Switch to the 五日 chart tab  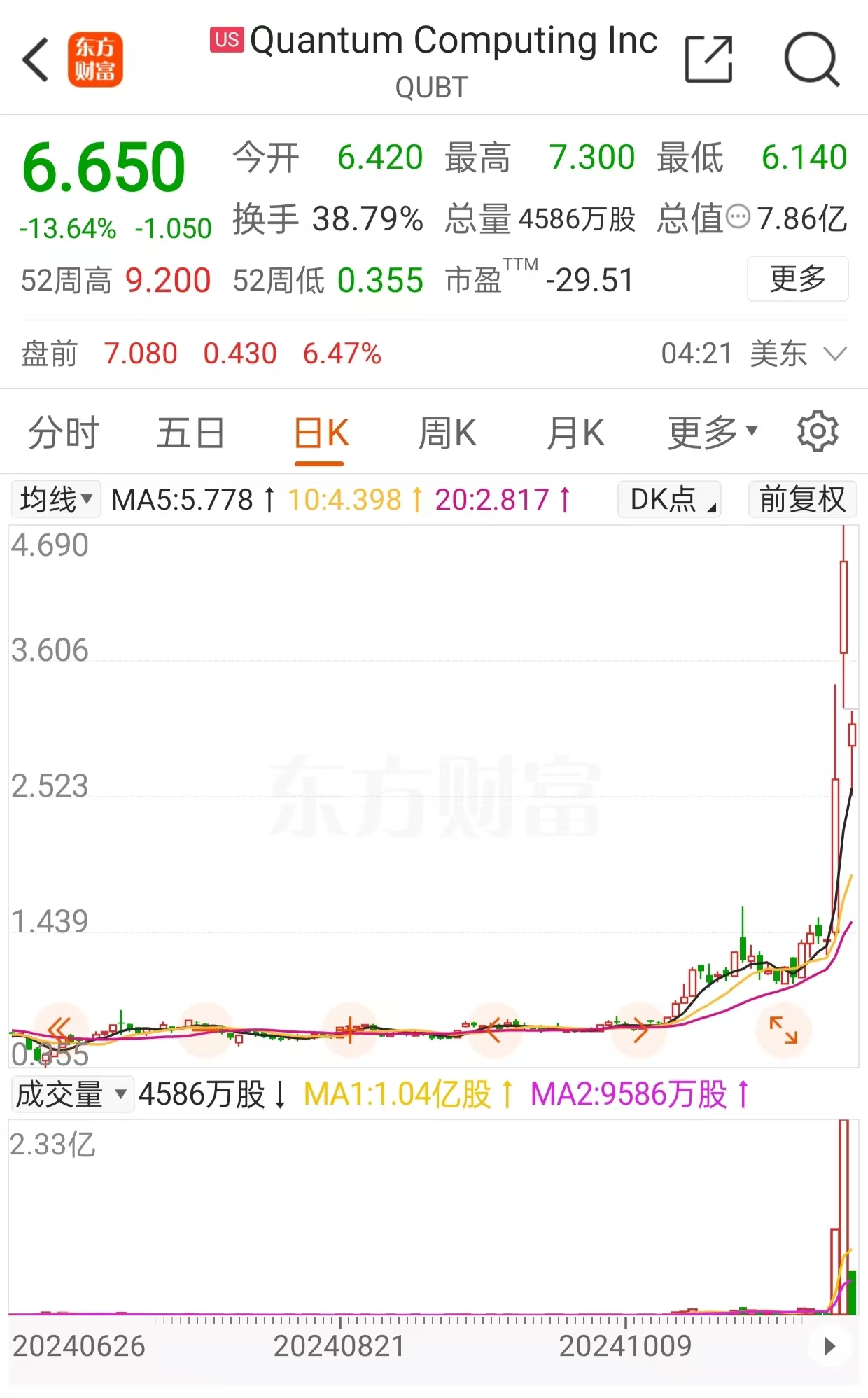[x=190, y=432]
